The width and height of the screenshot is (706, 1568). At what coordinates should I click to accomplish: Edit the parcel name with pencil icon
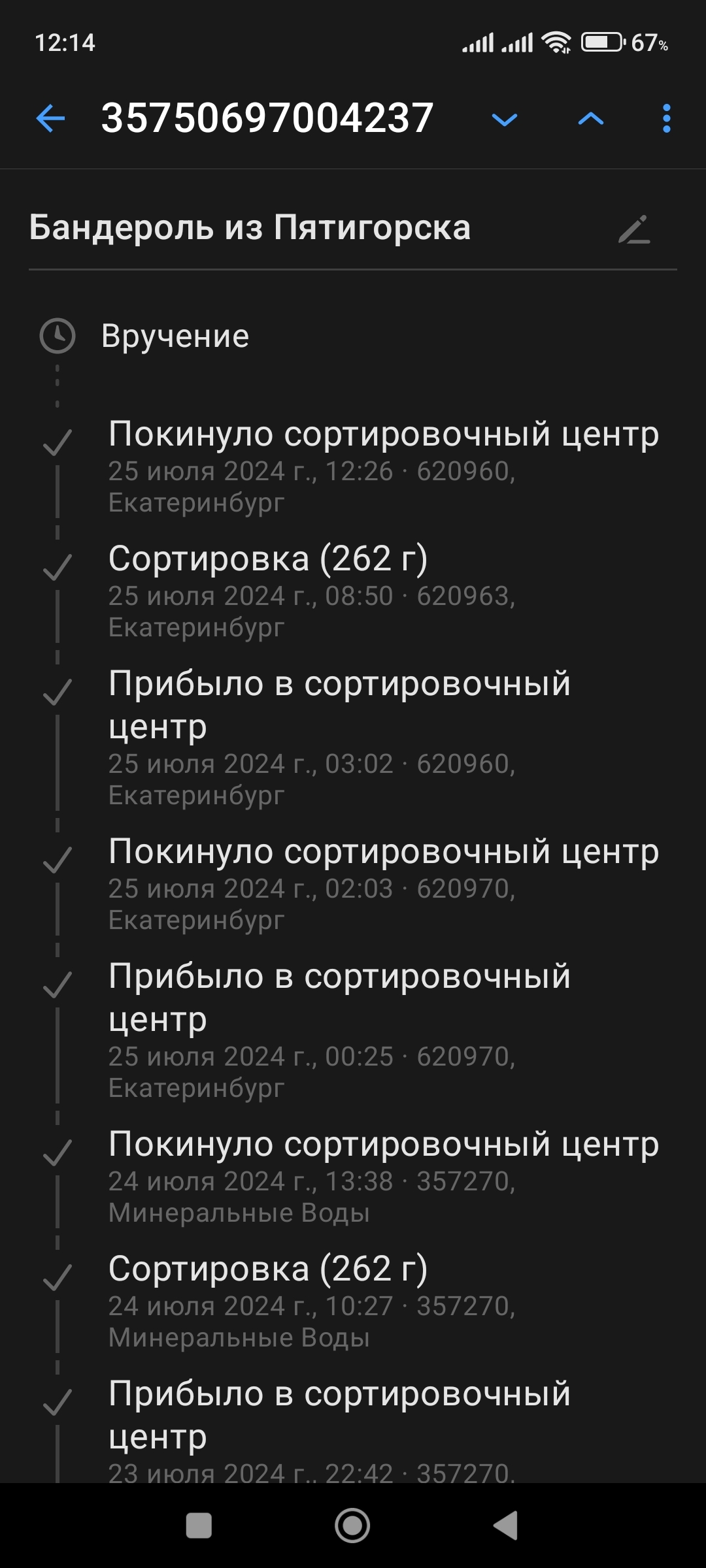(634, 229)
